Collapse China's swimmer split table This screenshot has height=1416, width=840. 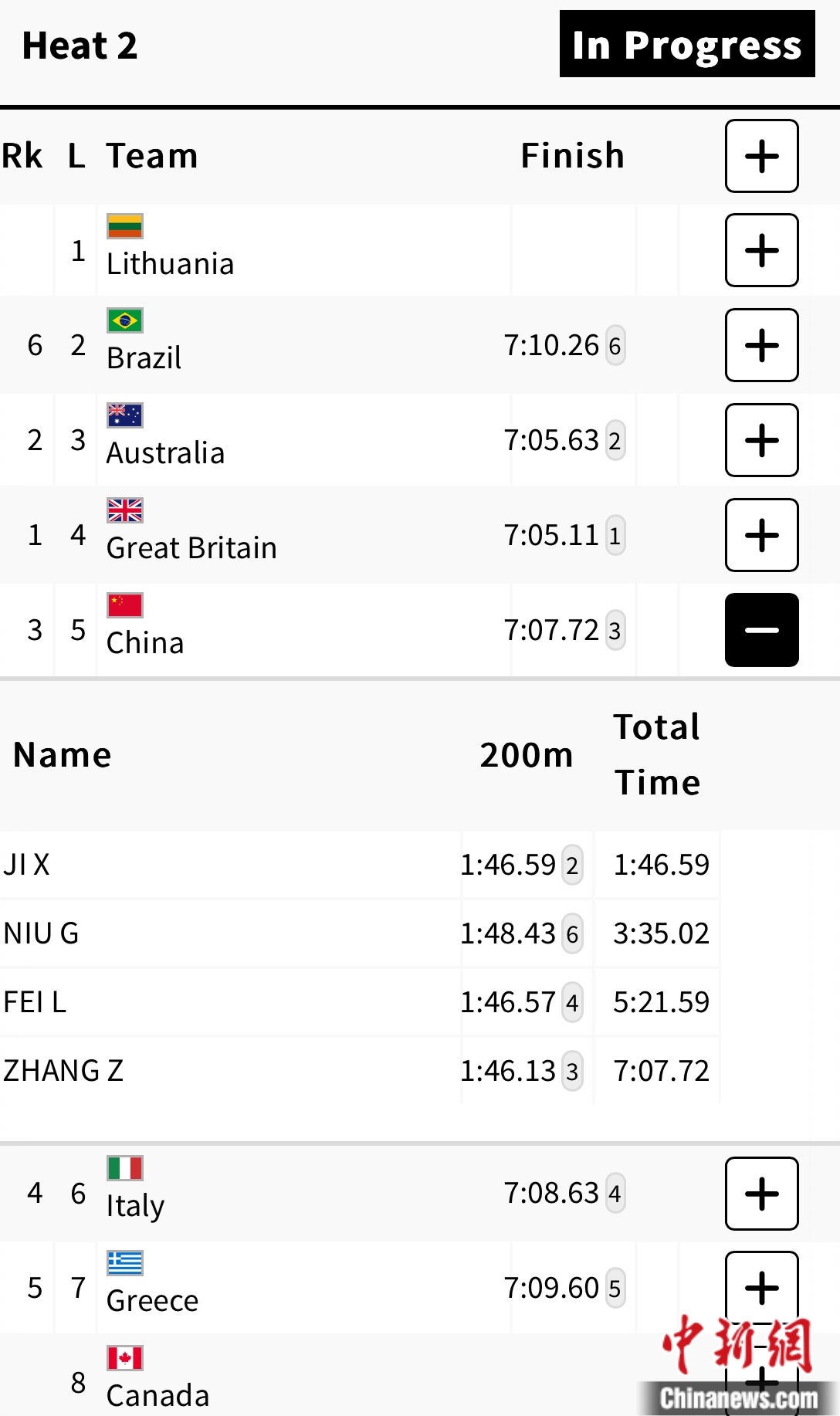pyautogui.click(x=761, y=630)
